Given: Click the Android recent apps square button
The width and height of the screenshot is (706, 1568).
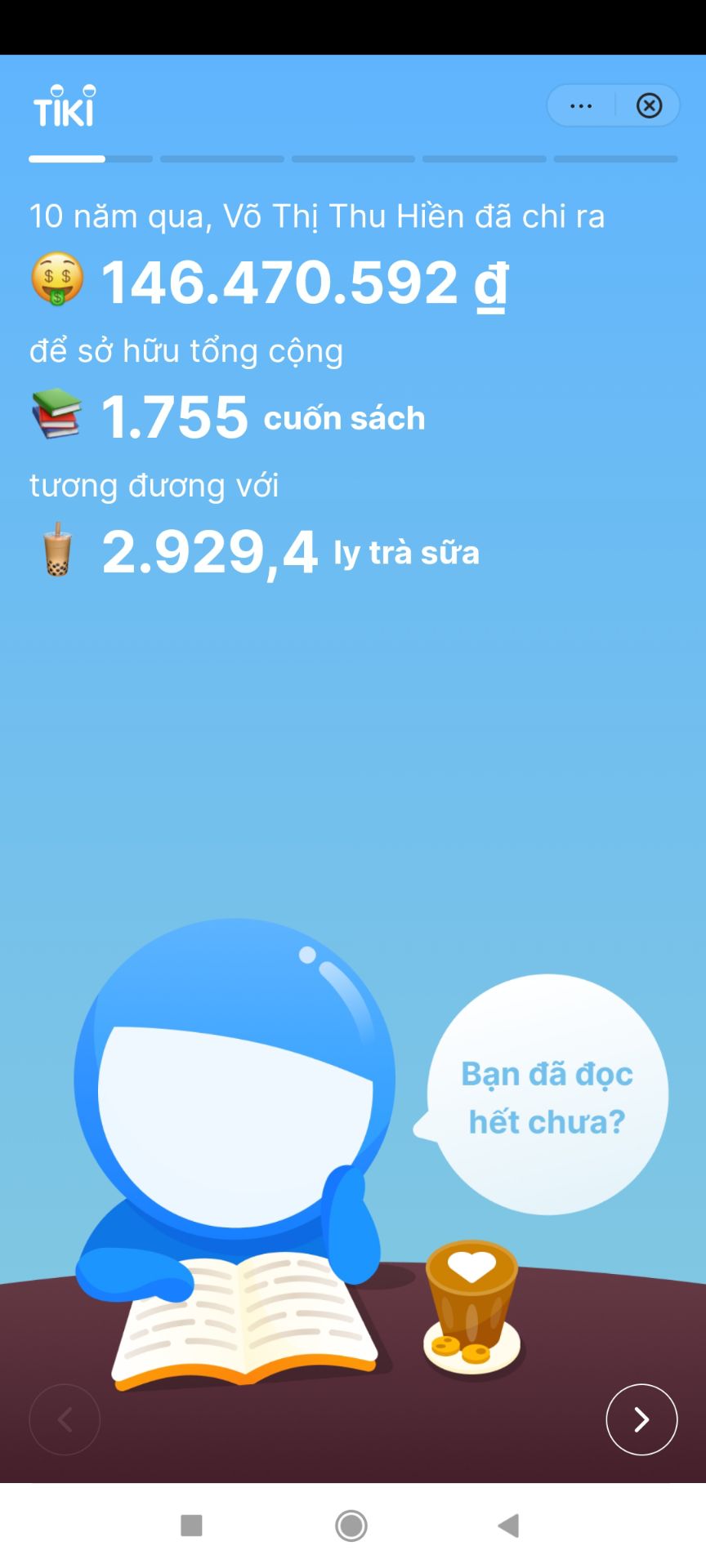Looking at the screenshot, I should [x=192, y=1526].
